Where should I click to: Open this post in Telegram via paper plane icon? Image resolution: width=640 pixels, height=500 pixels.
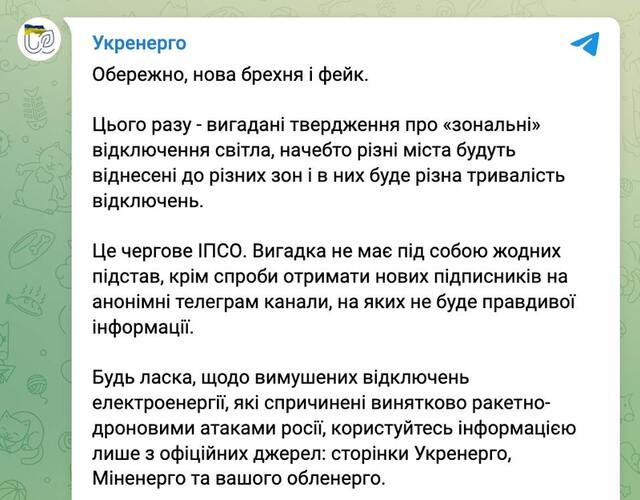(x=585, y=44)
